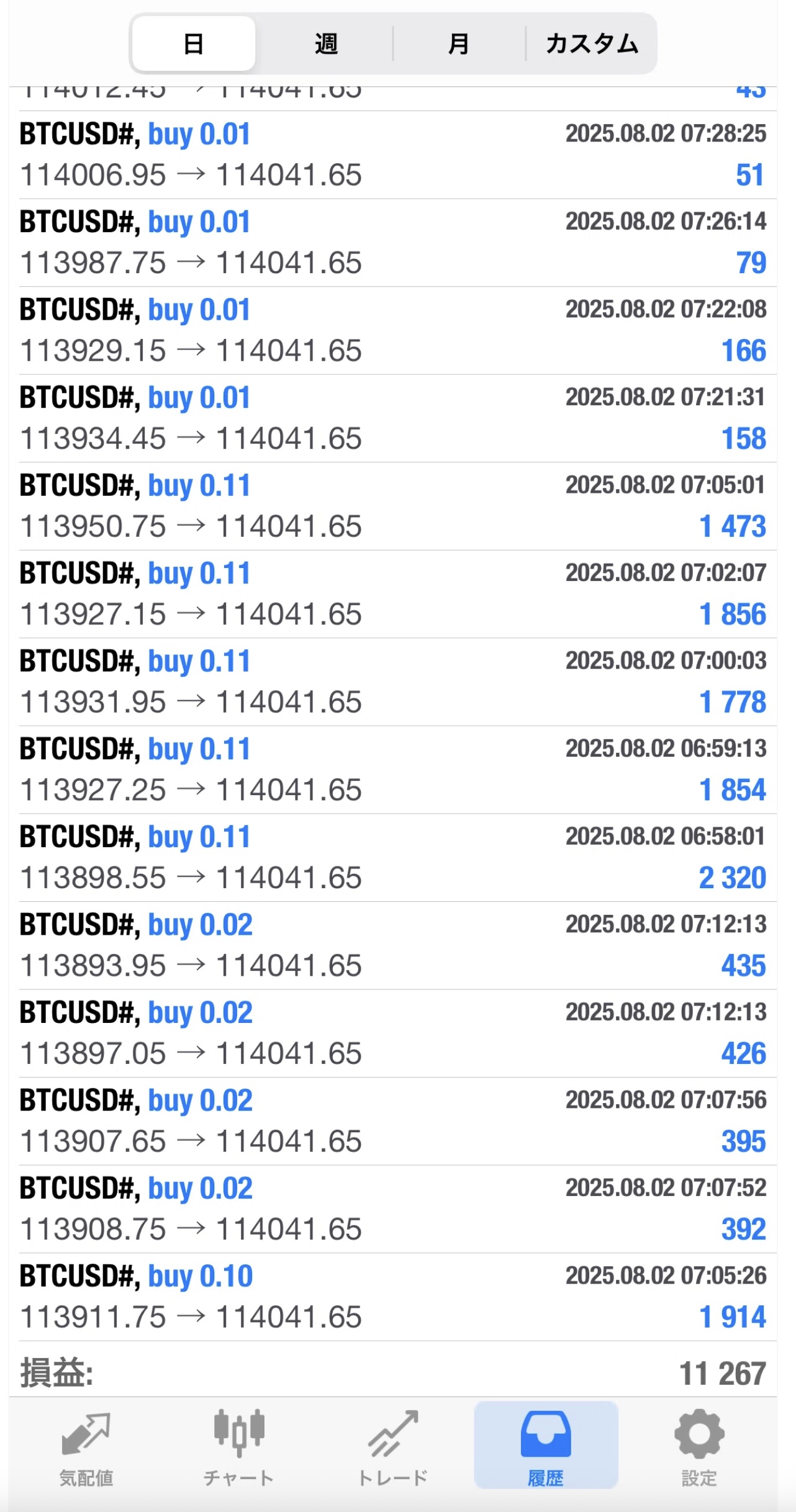
Task: Expand the buy 0.11 trade at 07:05:01
Action: [x=397, y=506]
